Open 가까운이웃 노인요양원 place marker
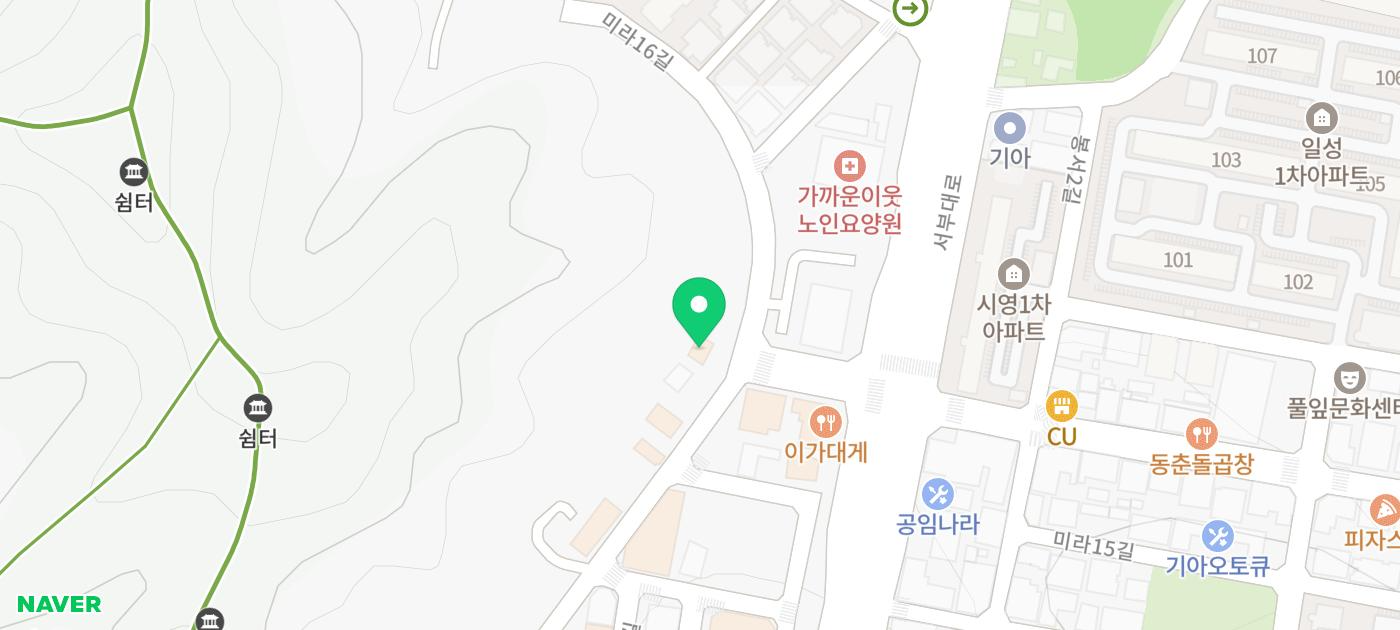This screenshot has height=630, width=1400. pyautogui.click(x=849, y=165)
